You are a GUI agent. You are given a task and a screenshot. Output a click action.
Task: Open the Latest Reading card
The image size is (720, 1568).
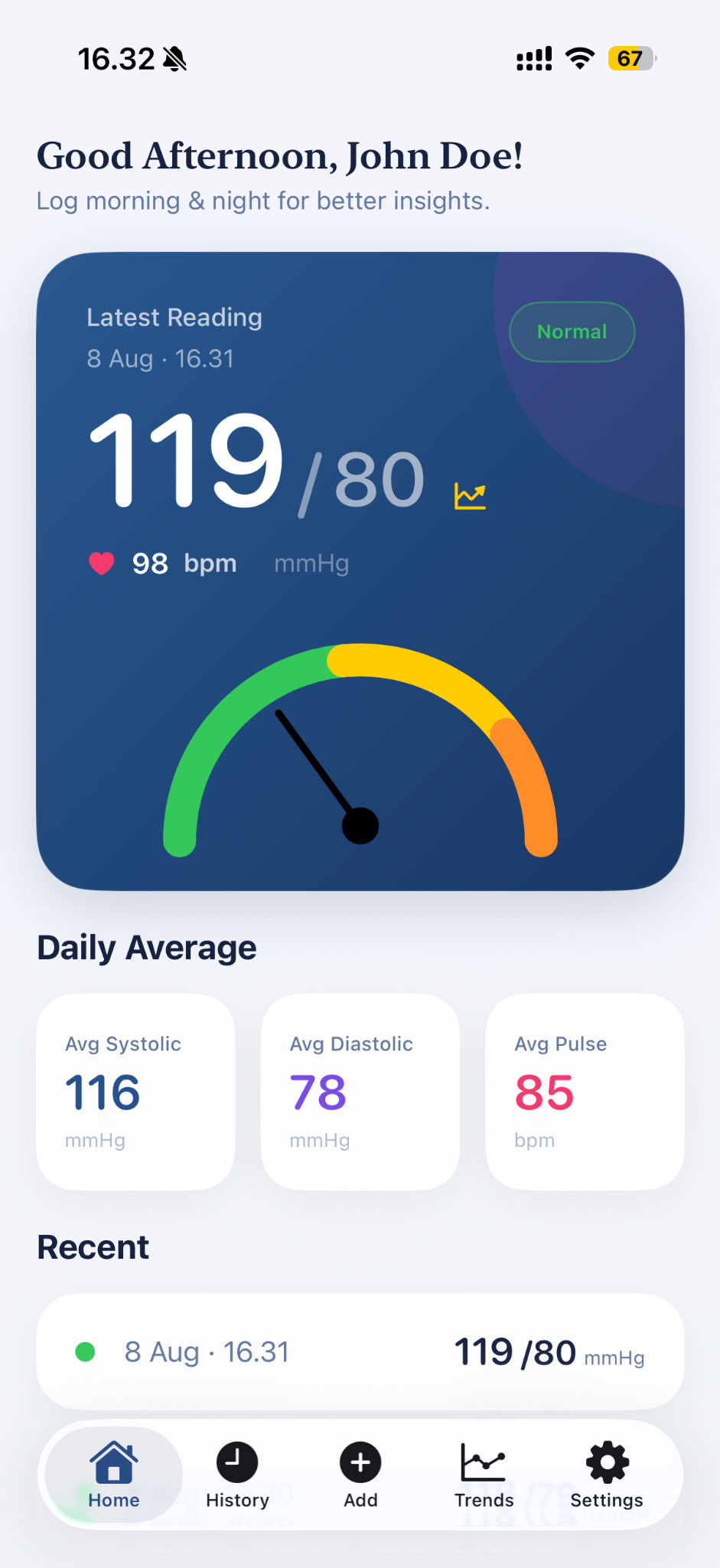click(360, 571)
